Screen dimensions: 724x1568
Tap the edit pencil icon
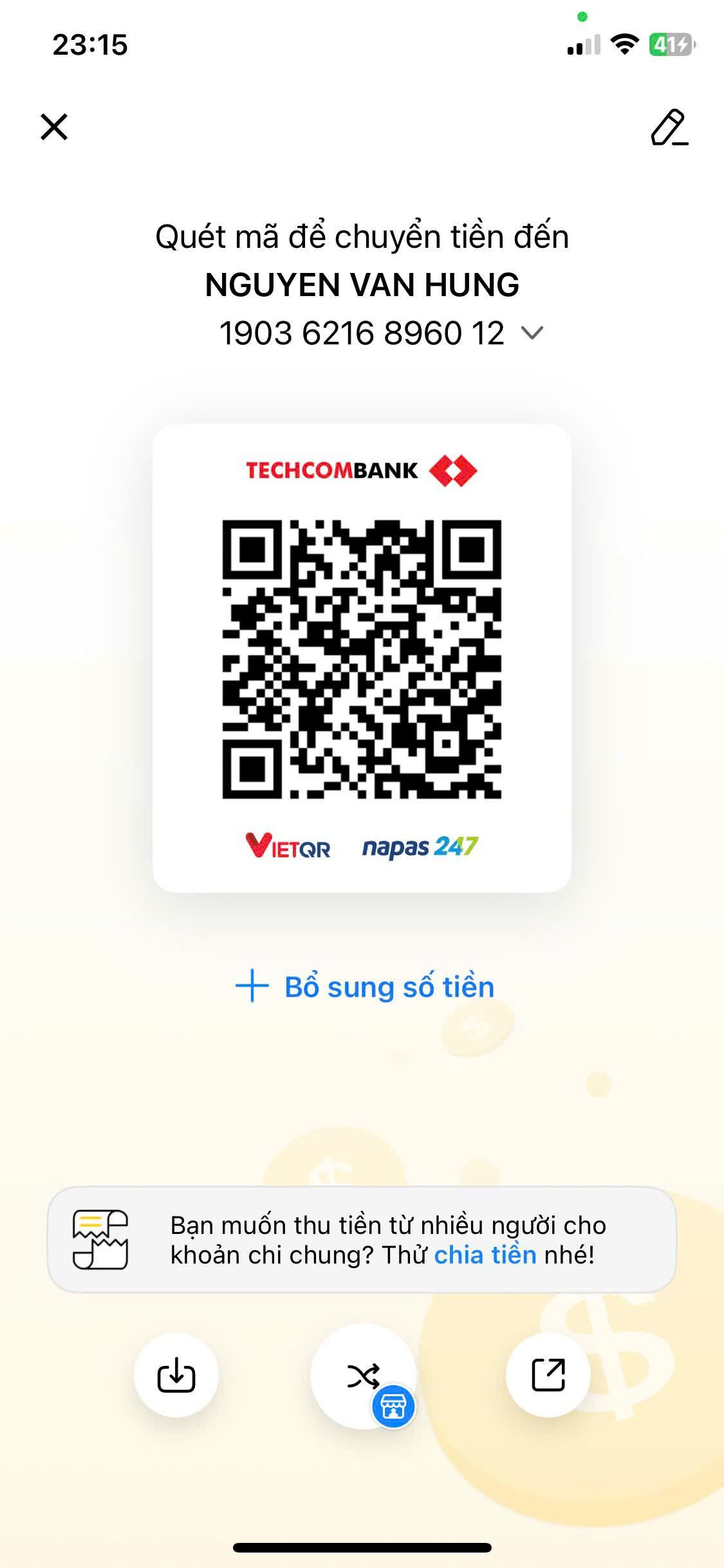point(669,127)
